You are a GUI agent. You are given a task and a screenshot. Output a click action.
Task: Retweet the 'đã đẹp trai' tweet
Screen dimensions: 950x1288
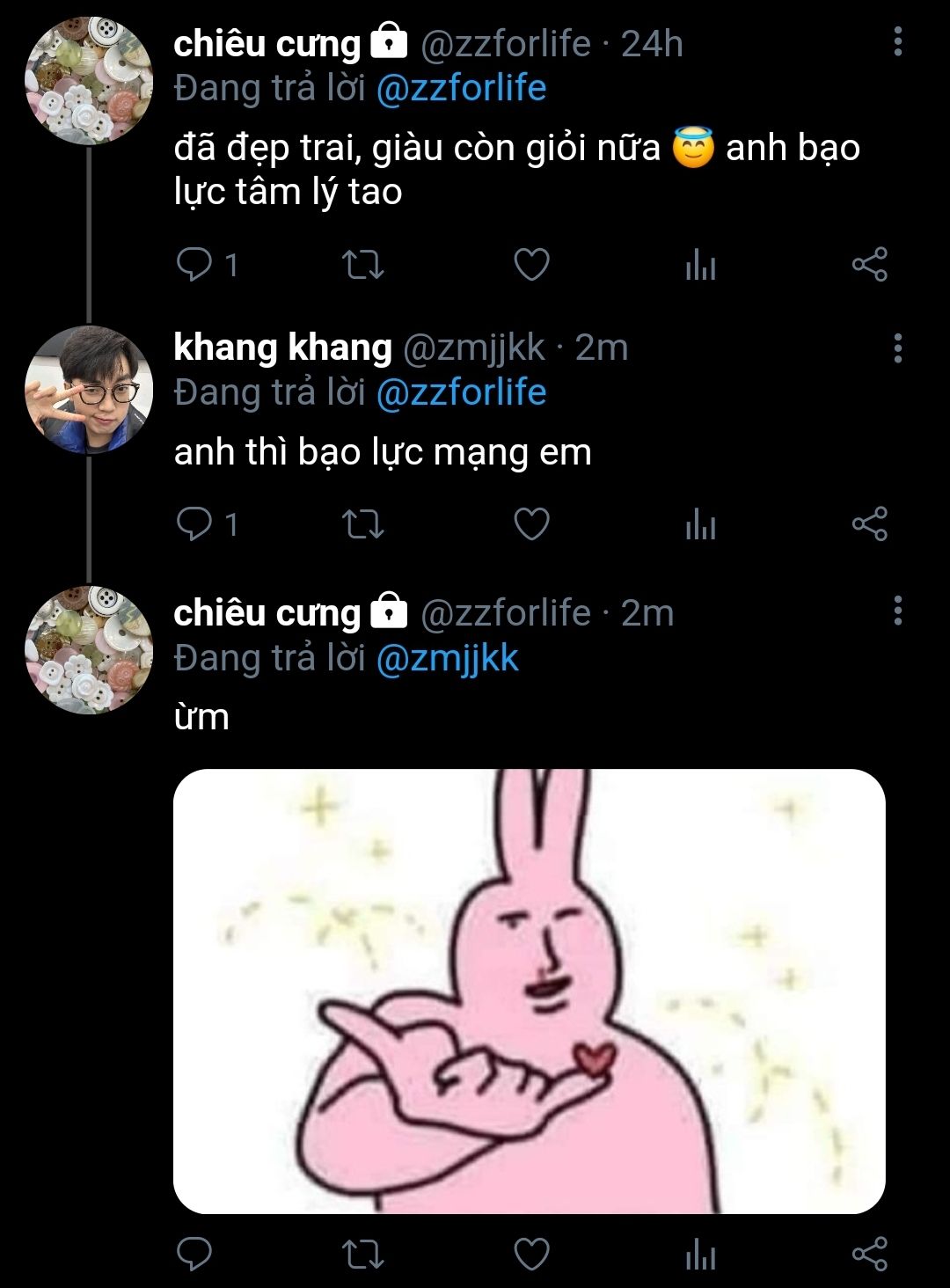[362, 264]
